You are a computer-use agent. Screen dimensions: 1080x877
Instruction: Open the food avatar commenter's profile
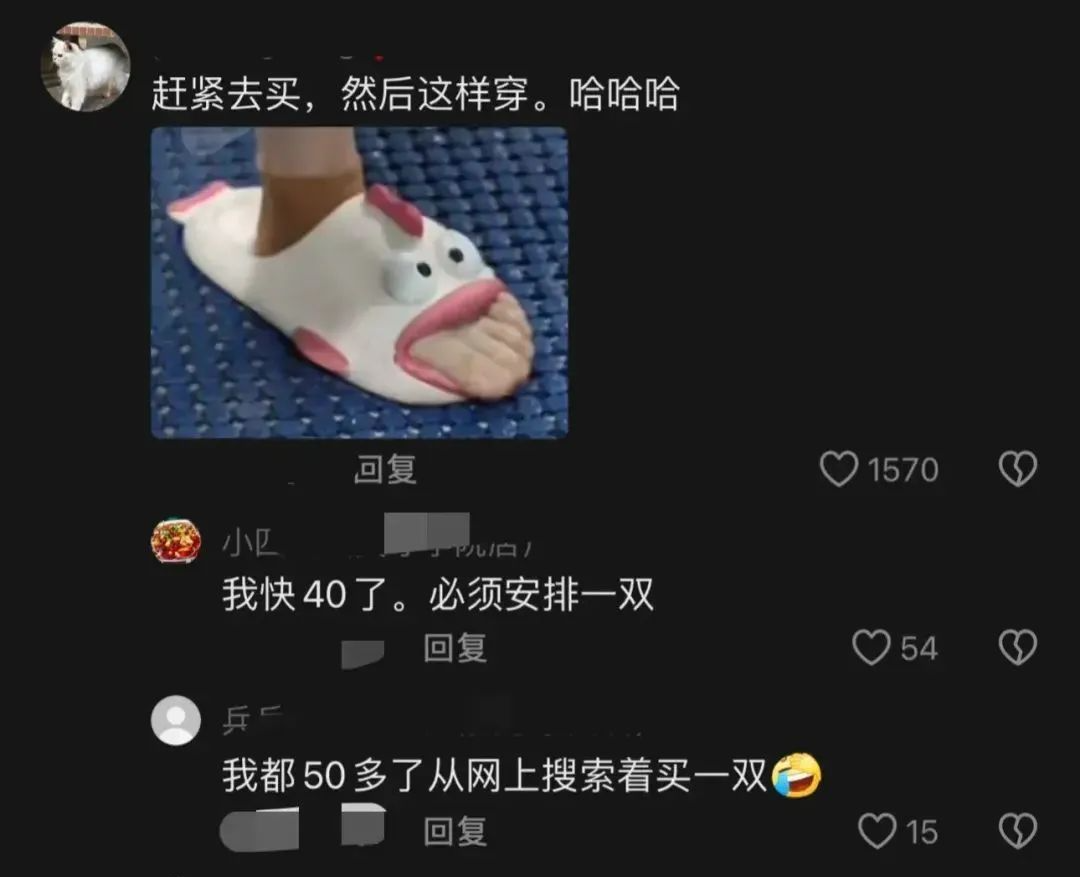[x=176, y=542]
